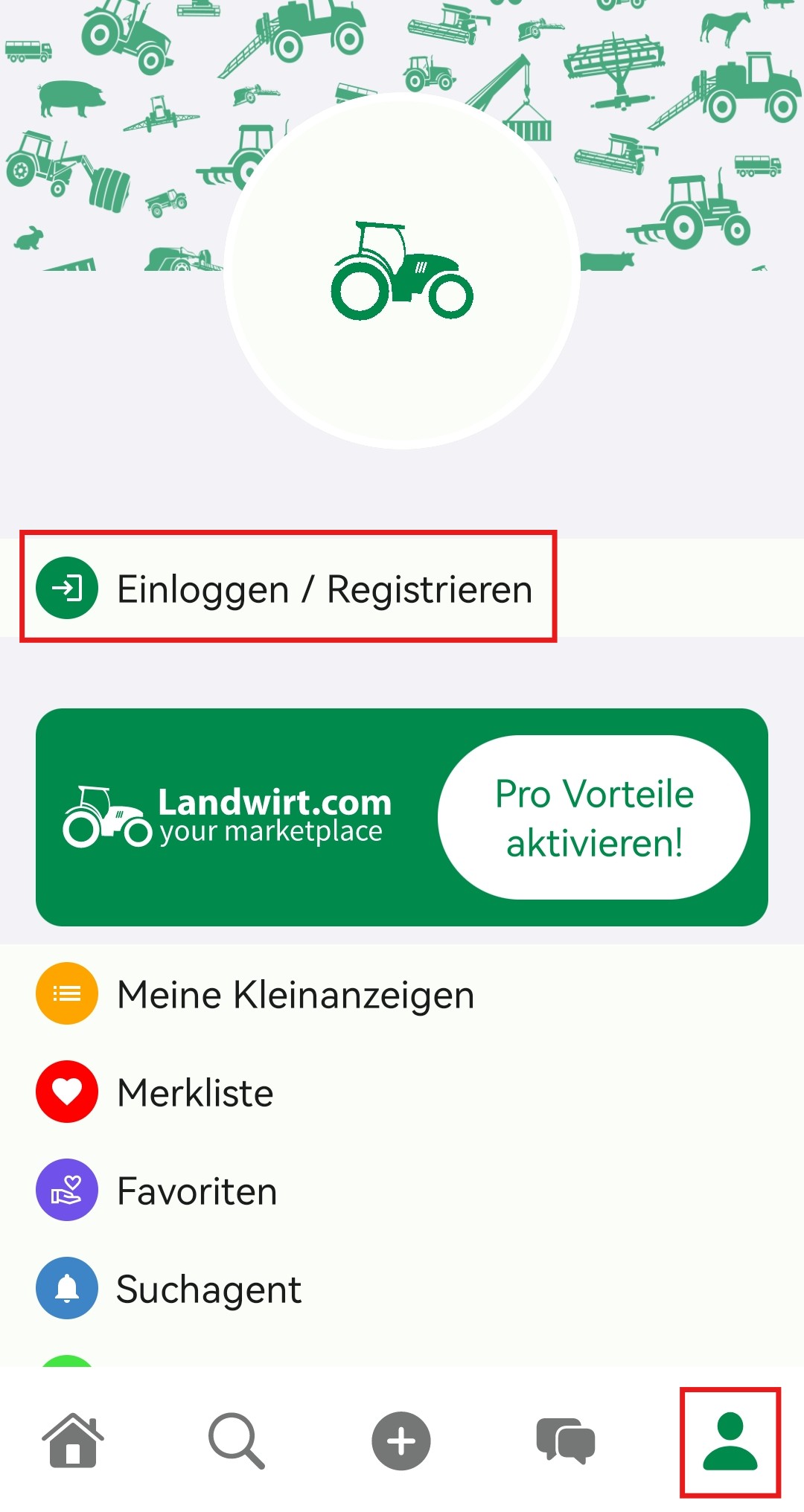Open Meine Kleinanzeigen
The width and height of the screenshot is (804, 1512).
coord(295,993)
